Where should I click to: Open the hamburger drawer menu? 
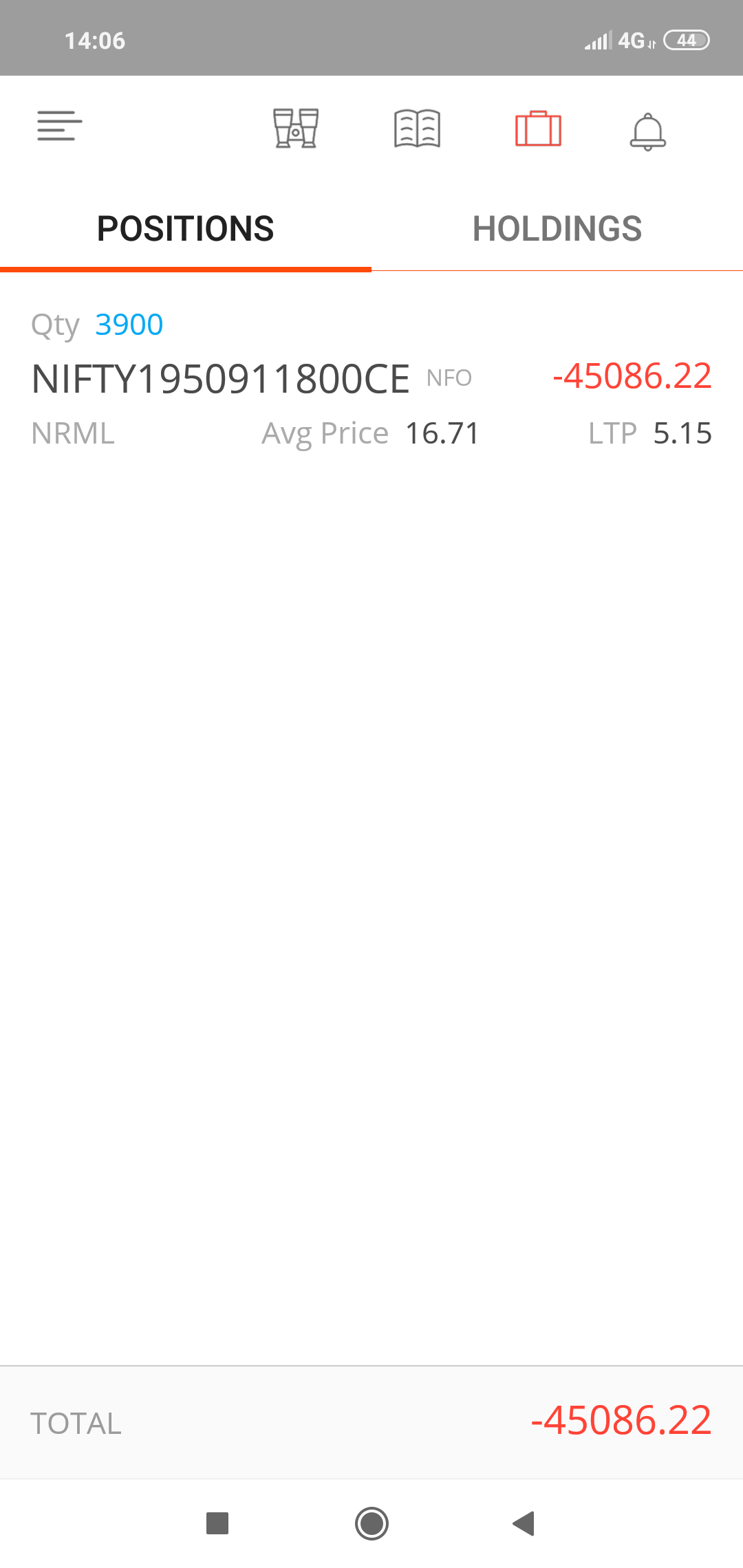(x=60, y=127)
